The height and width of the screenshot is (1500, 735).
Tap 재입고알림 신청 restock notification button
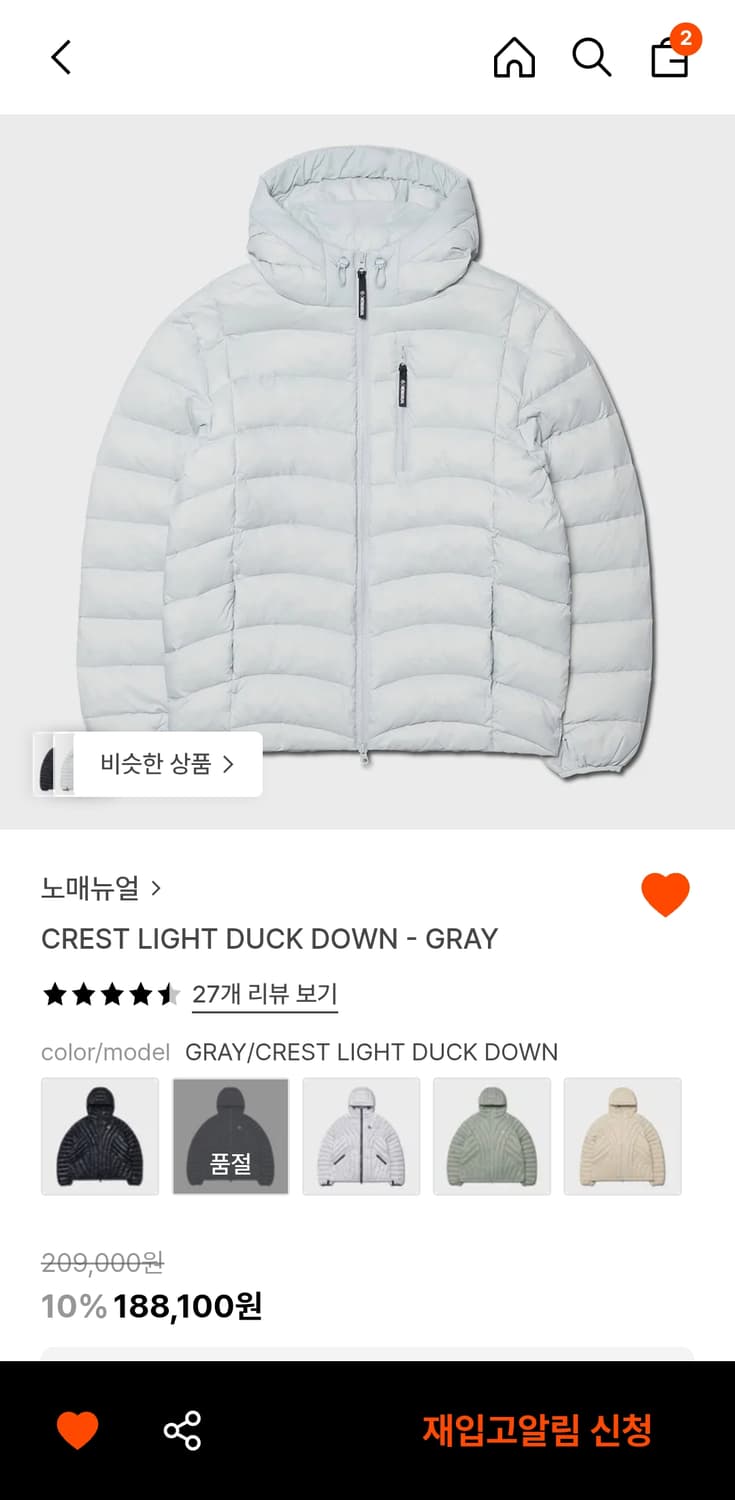pos(536,1428)
